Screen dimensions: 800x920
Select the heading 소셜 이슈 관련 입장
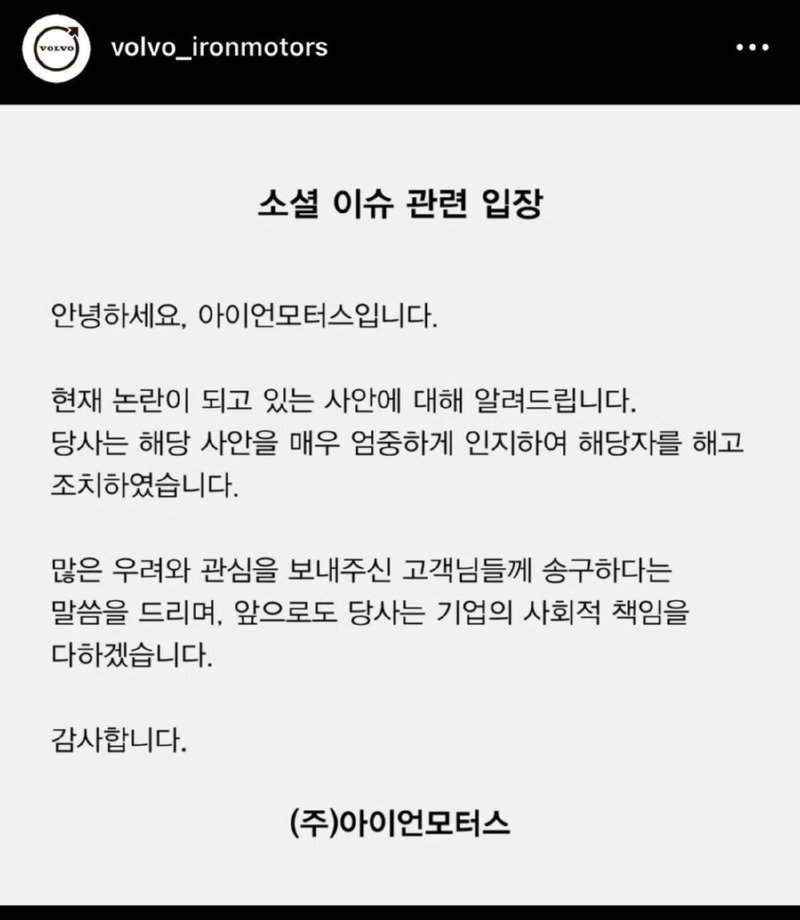tap(398, 203)
